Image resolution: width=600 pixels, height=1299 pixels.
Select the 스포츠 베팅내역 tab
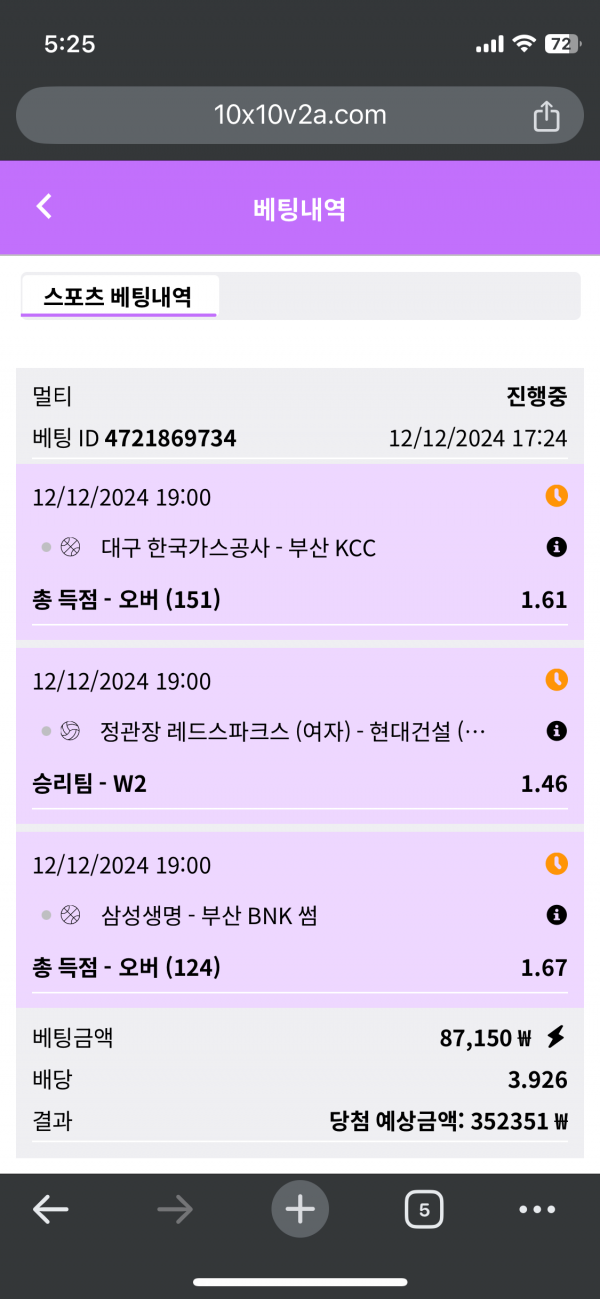coord(118,297)
